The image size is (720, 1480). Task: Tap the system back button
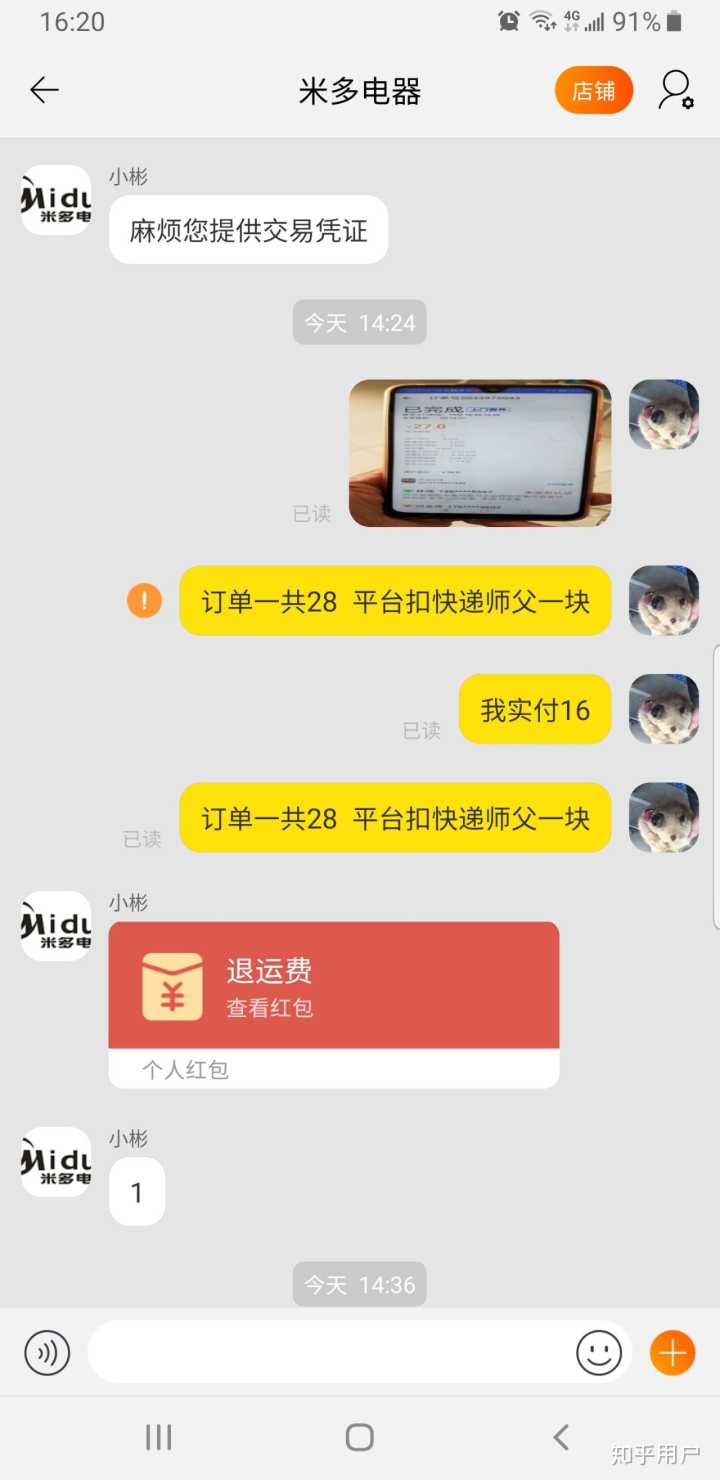(x=561, y=1437)
